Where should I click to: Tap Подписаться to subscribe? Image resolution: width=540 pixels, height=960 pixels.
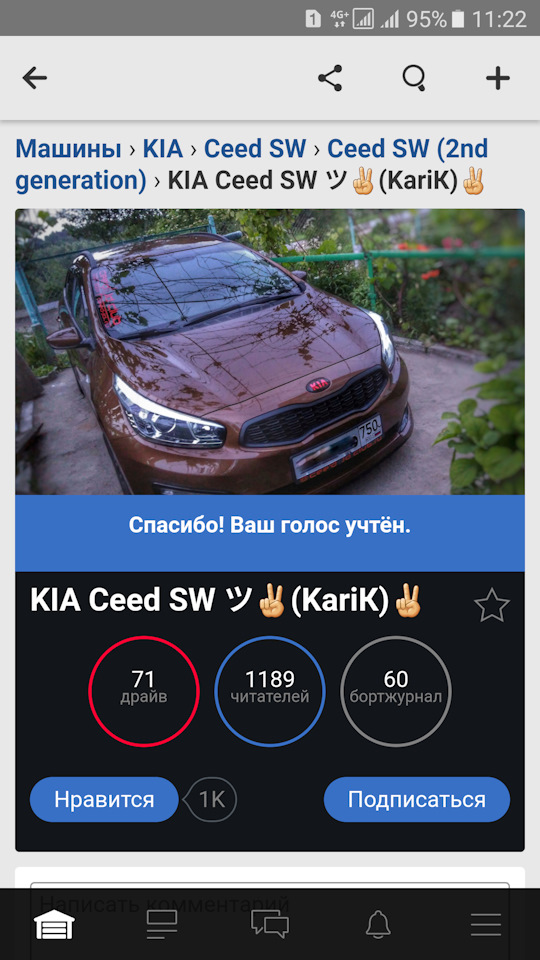click(416, 800)
